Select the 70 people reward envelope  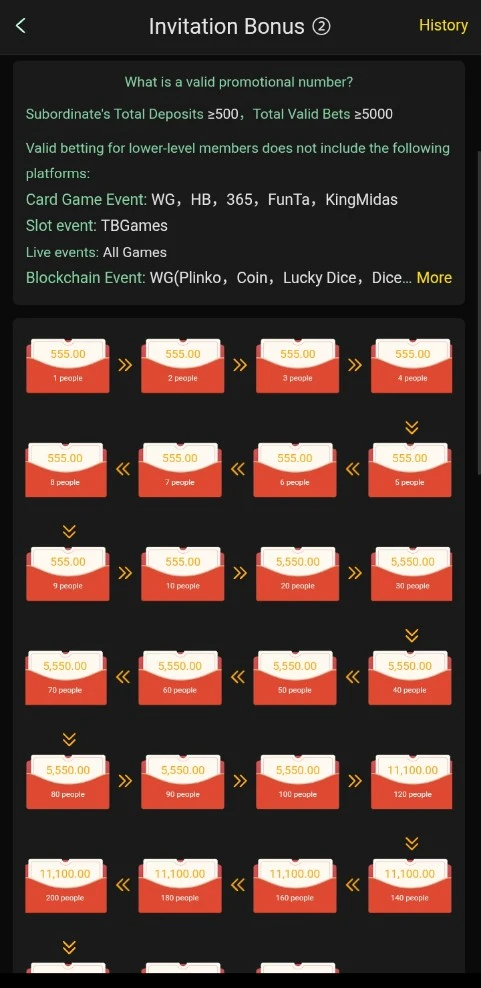coord(66,678)
